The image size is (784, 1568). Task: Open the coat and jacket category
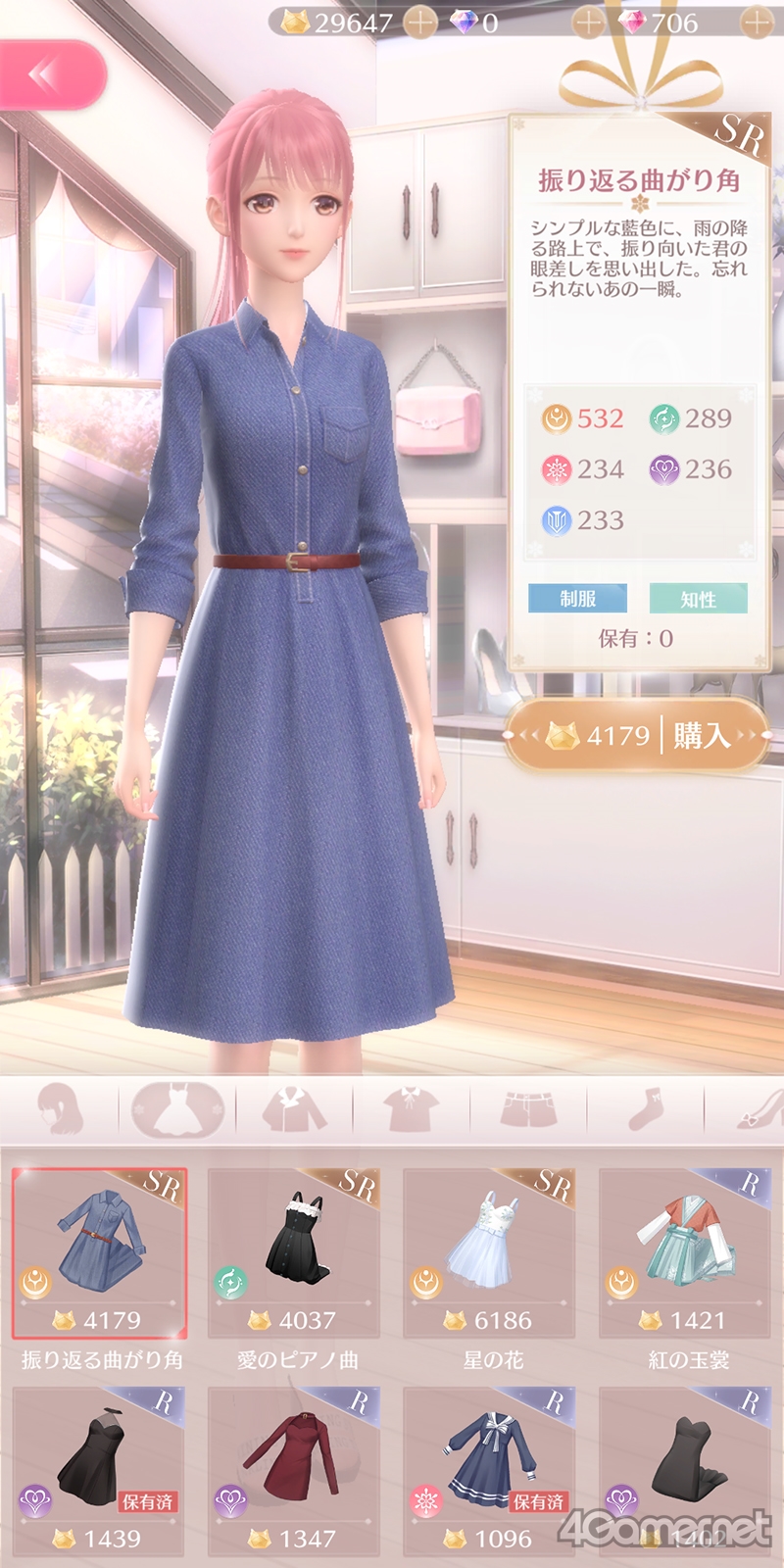coord(295,1110)
